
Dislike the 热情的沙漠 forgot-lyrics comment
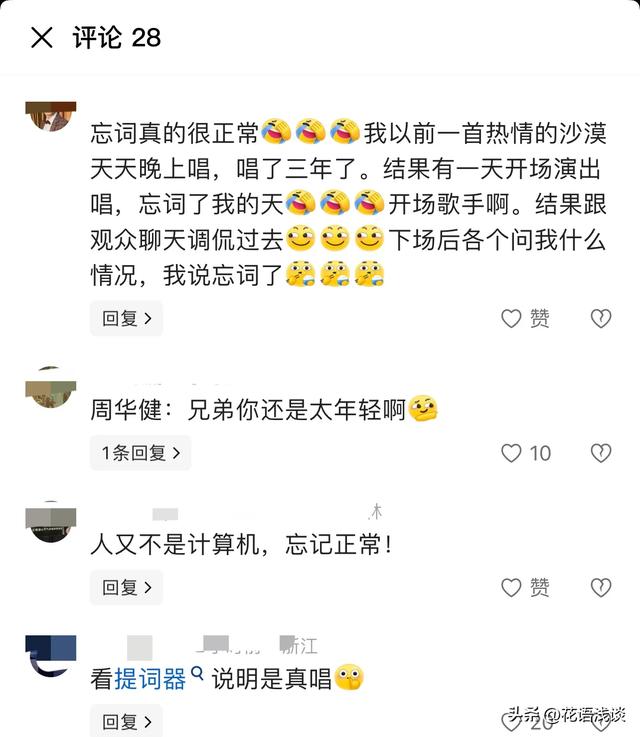tap(600, 319)
